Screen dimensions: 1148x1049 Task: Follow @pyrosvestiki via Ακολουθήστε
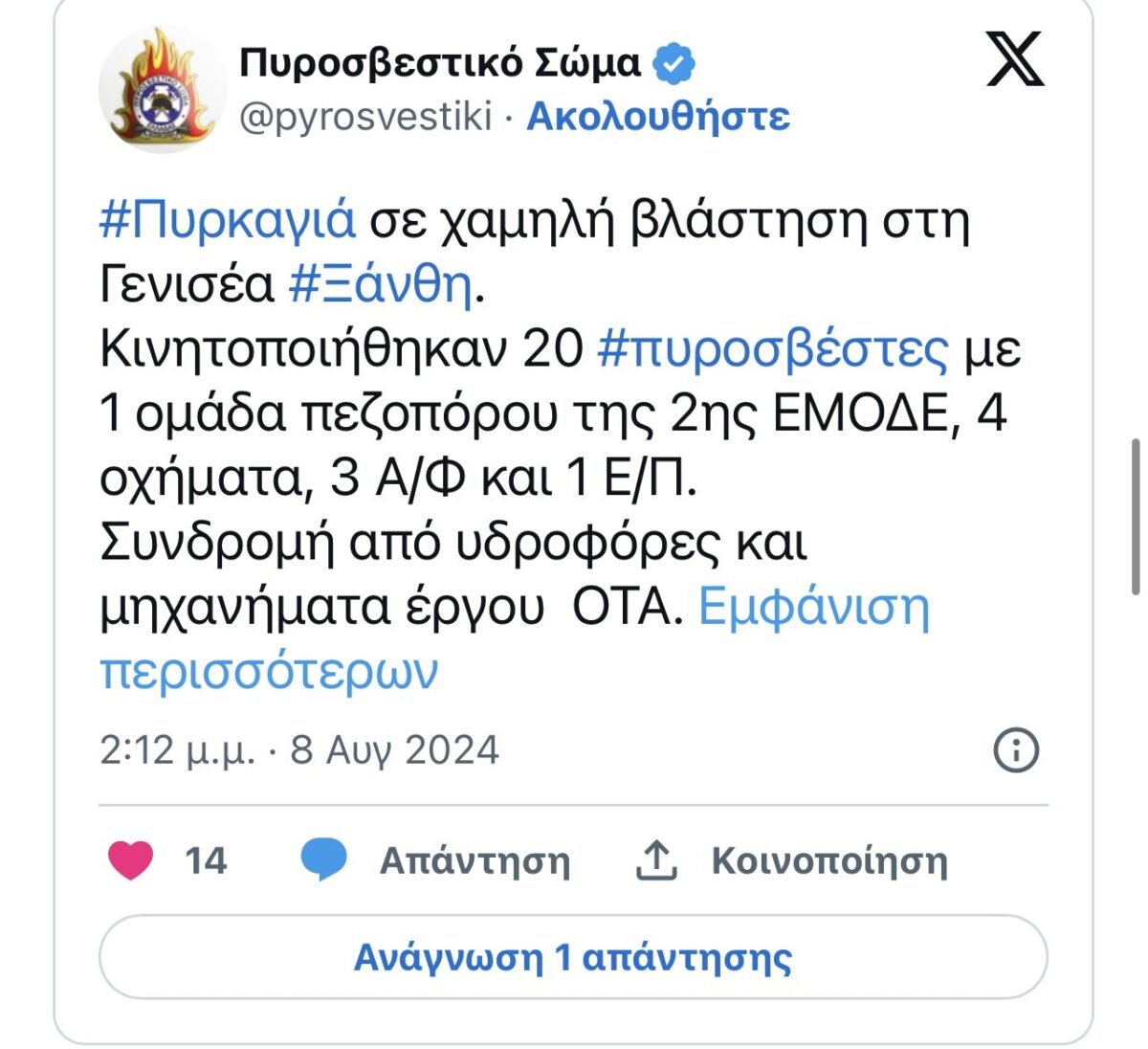(658, 117)
